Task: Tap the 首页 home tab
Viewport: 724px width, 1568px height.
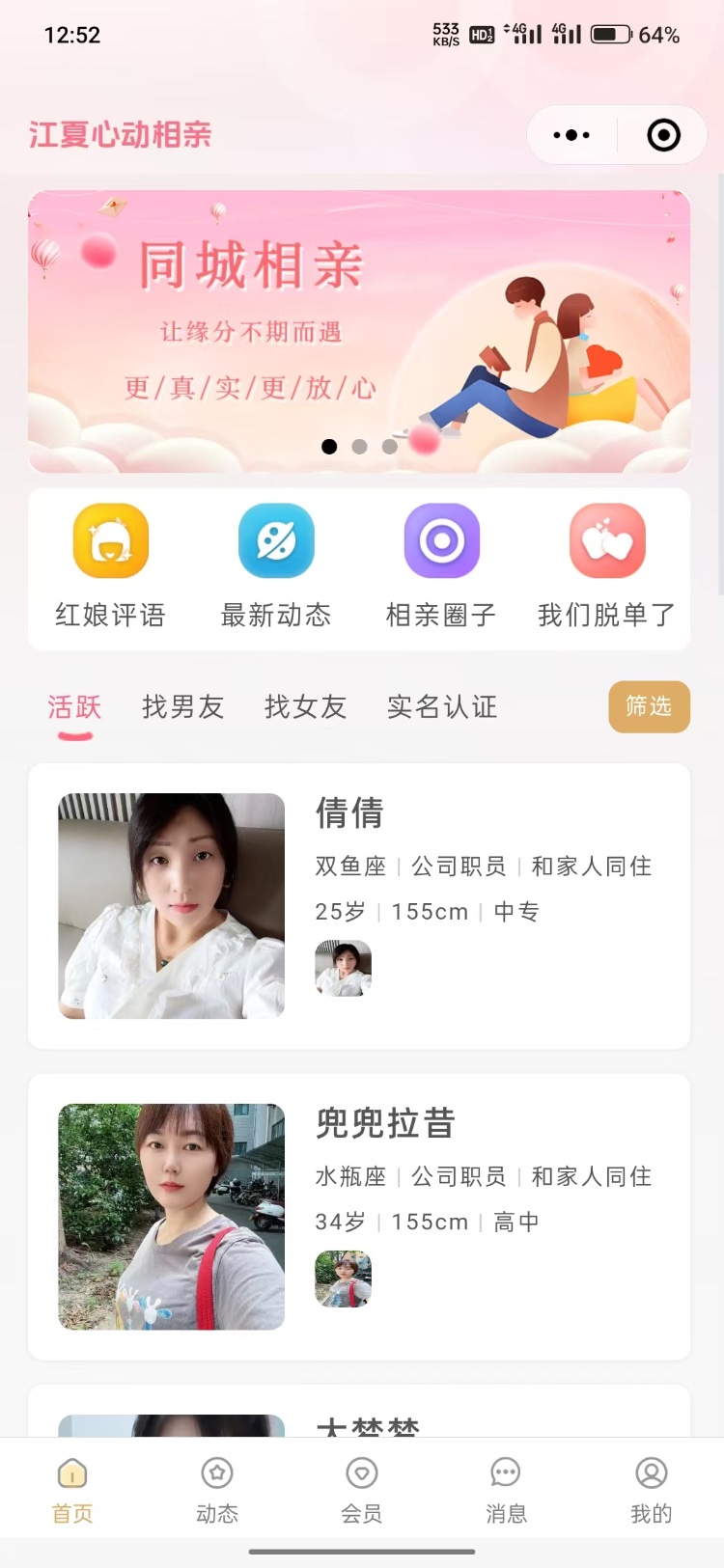Action: click(72, 1491)
